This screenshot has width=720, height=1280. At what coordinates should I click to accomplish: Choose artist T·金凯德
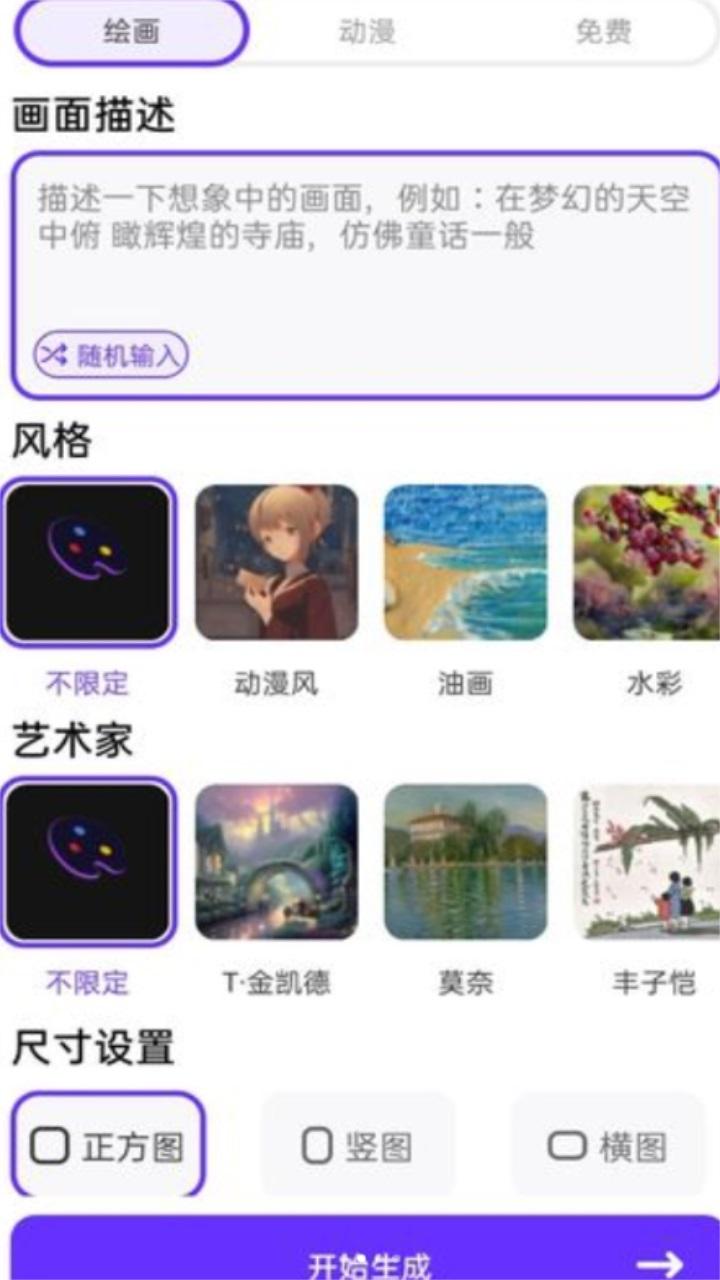click(276, 862)
